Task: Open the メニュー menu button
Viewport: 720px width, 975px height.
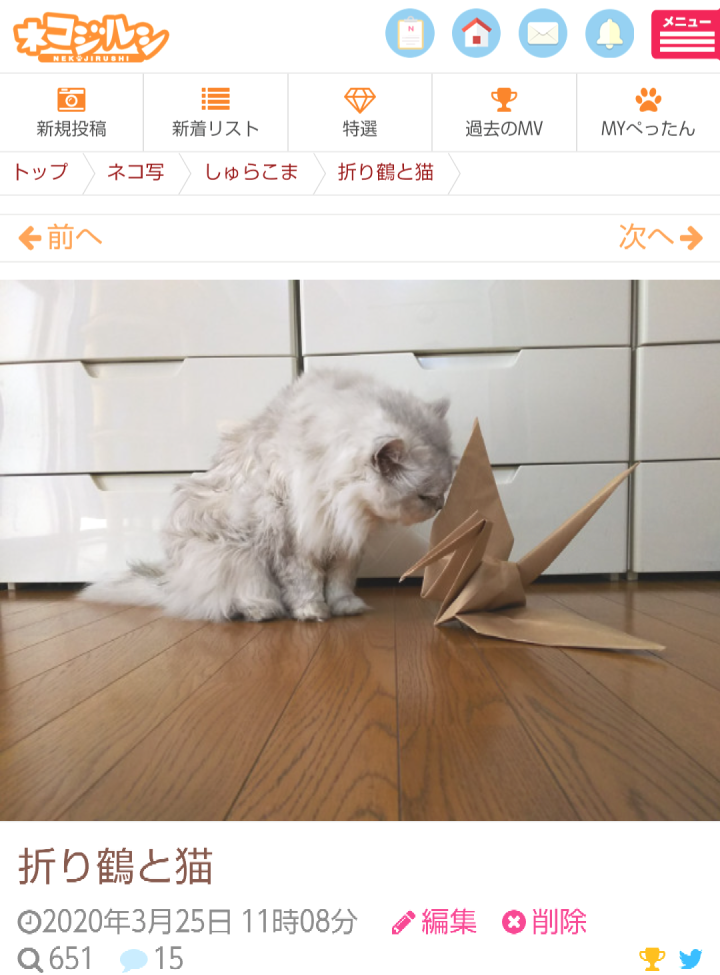Action: [685, 34]
